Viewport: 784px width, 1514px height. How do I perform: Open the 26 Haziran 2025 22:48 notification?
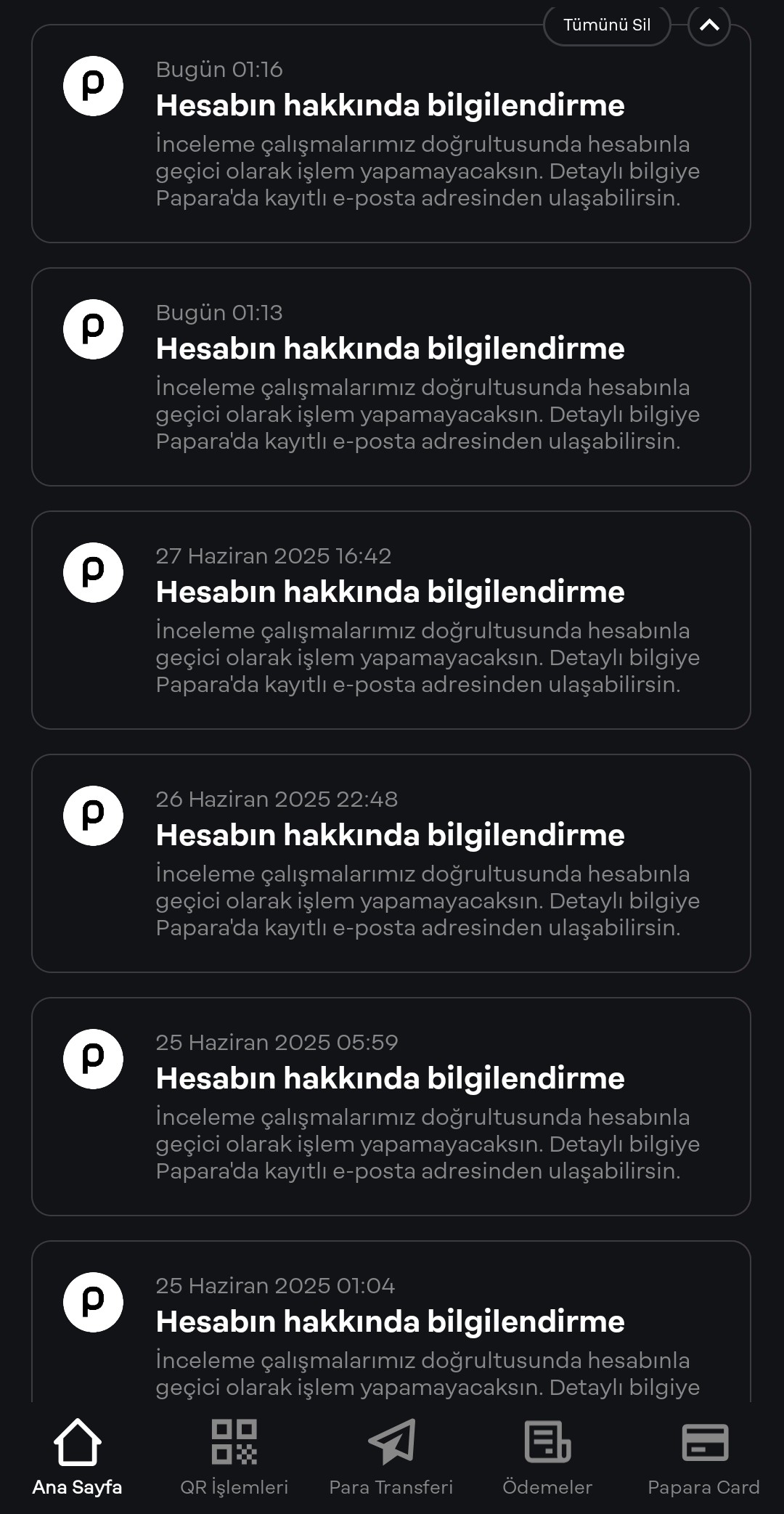pos(391,863)
